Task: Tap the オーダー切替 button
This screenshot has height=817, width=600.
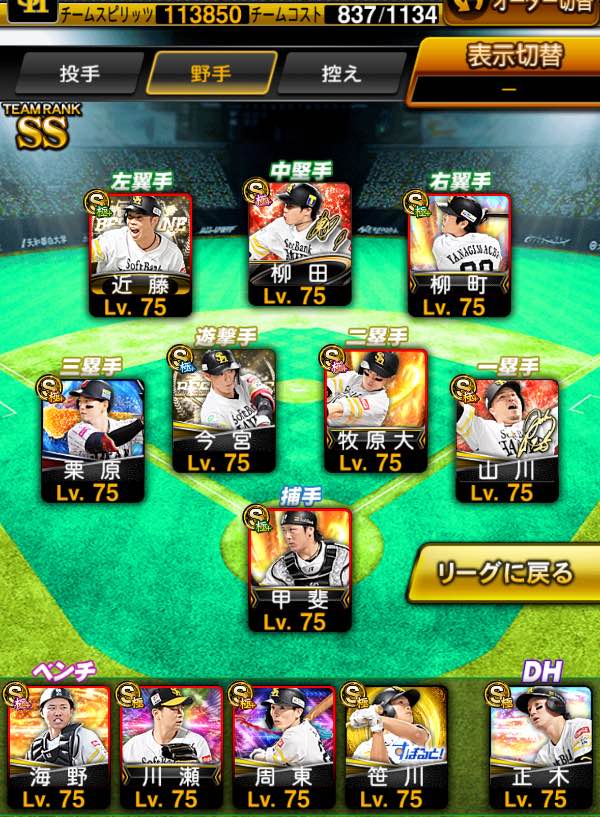Action: [x=523, y=10]
